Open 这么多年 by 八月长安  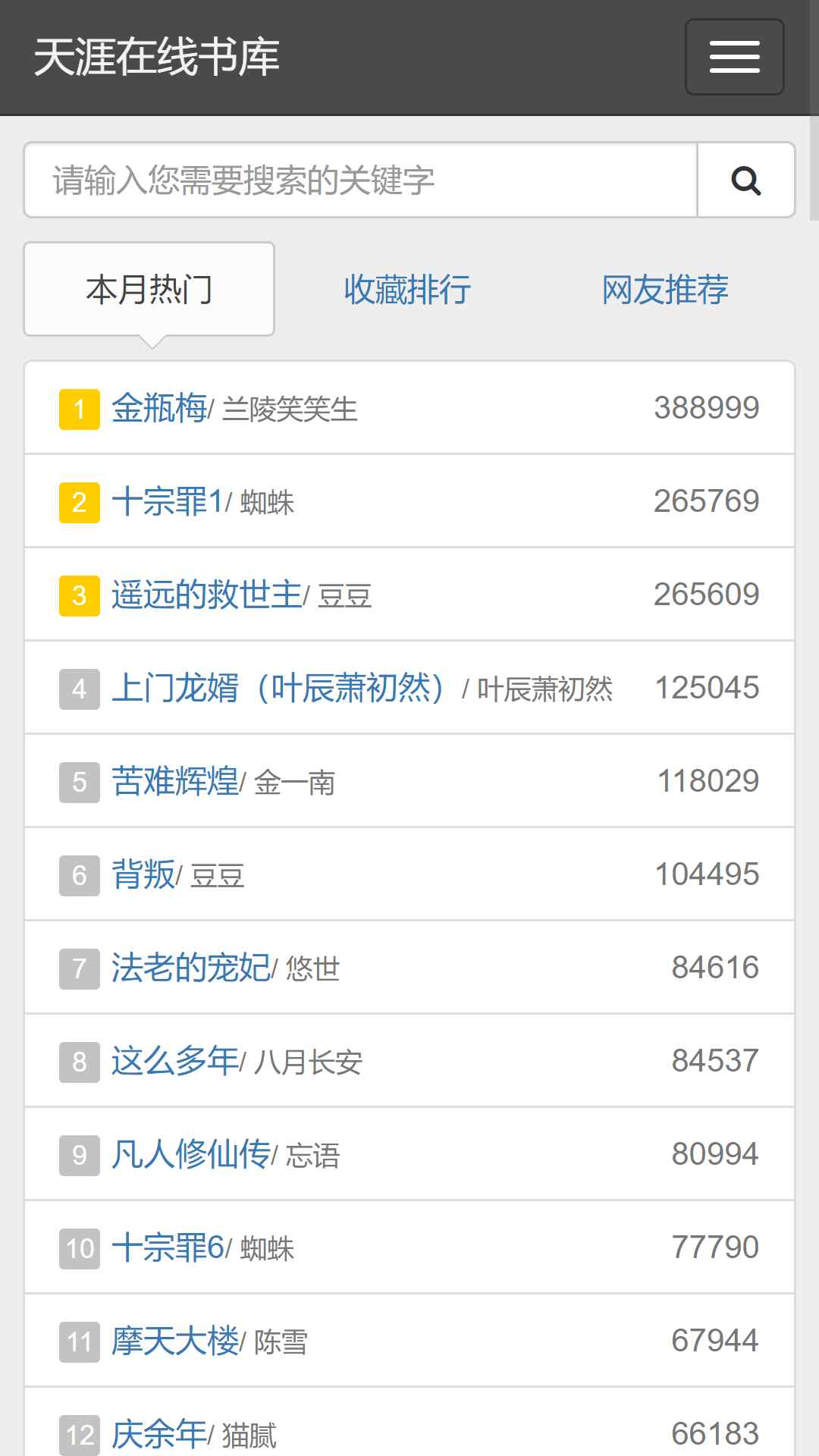point(175,1061)
